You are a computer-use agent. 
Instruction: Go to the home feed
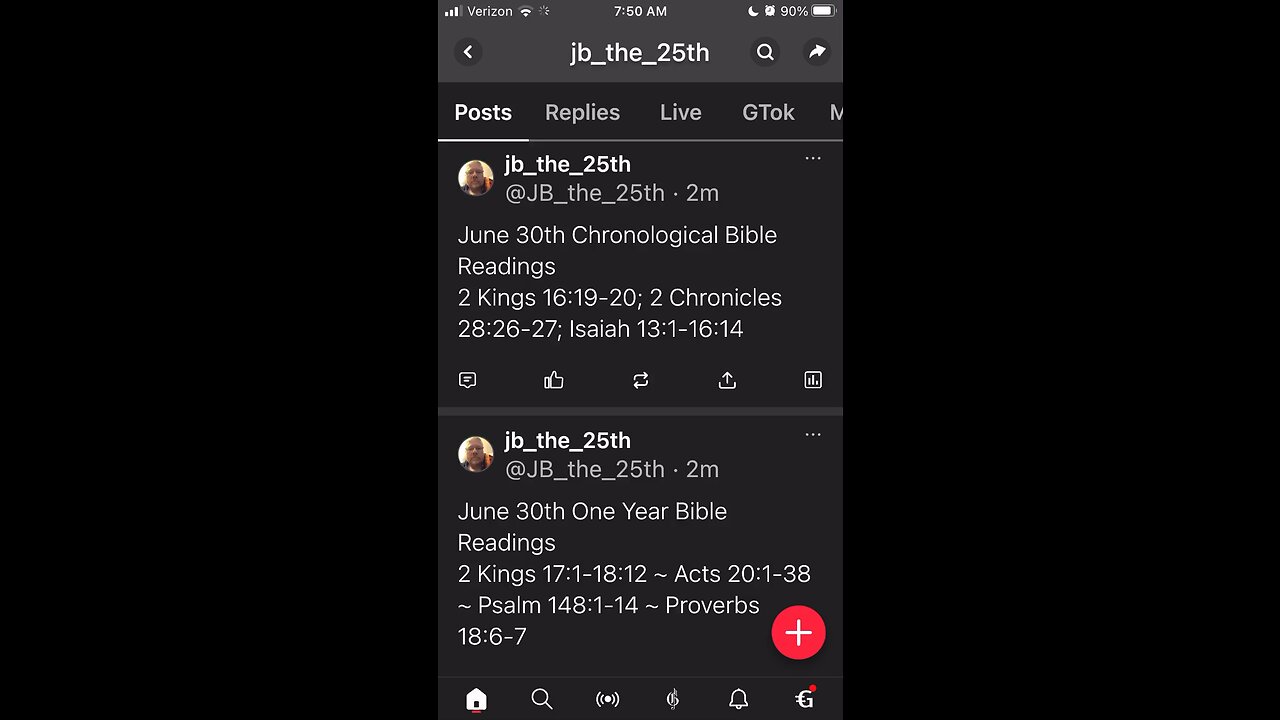(476, 699)
